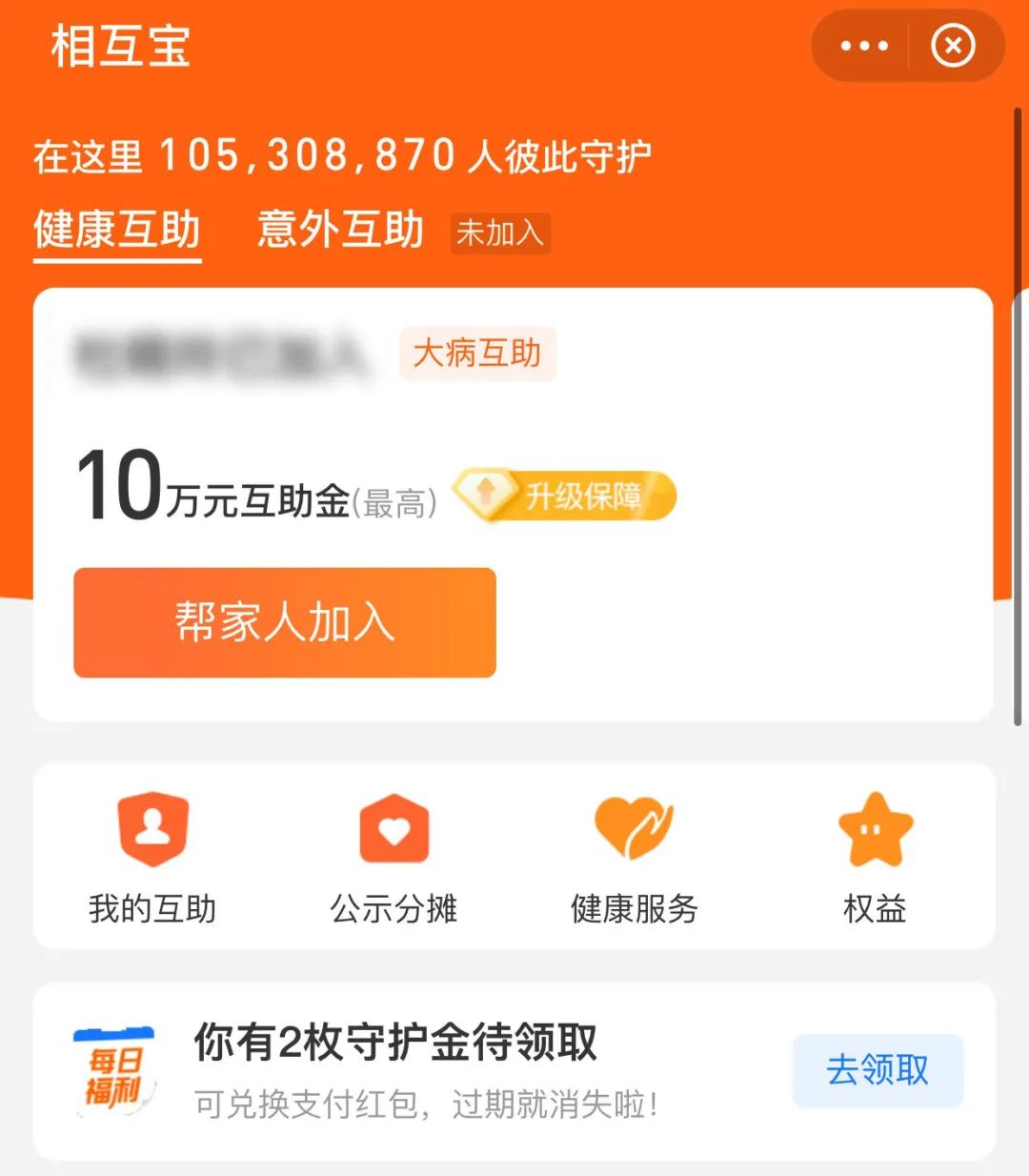Screen dimensions: 1029x1176
Task: Click the three-dots mini program menu
Action: click(x=863, y=46)
